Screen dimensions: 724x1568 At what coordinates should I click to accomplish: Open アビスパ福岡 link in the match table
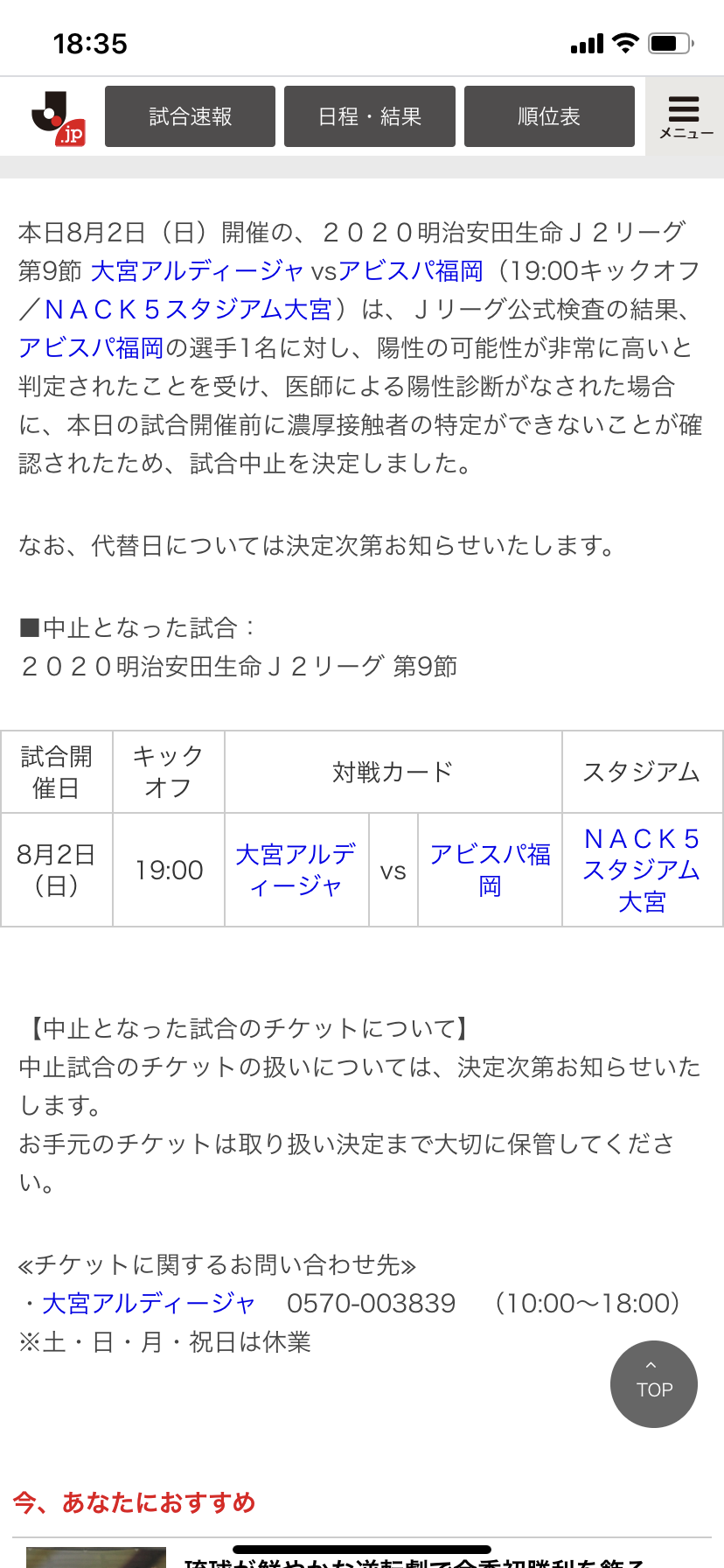[490, 870]
